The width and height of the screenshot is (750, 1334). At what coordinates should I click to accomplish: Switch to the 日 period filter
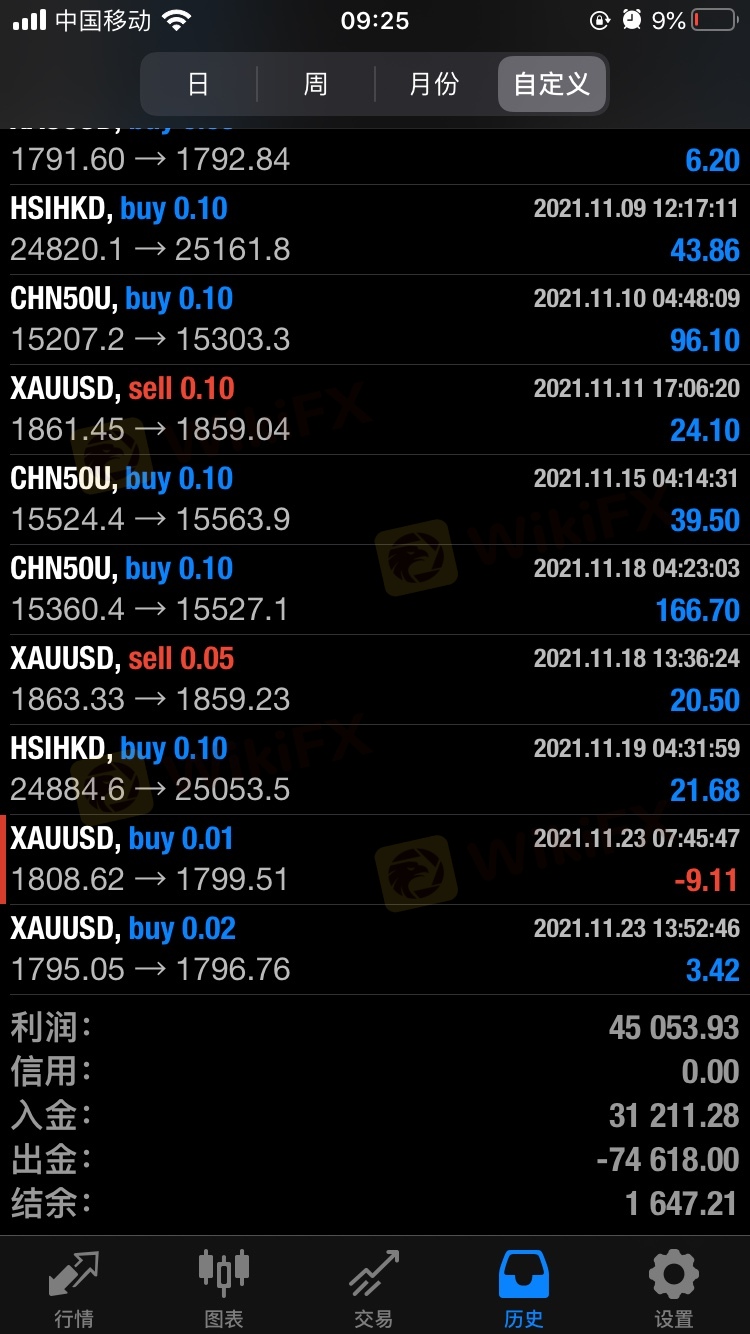(x=199, y=84)
